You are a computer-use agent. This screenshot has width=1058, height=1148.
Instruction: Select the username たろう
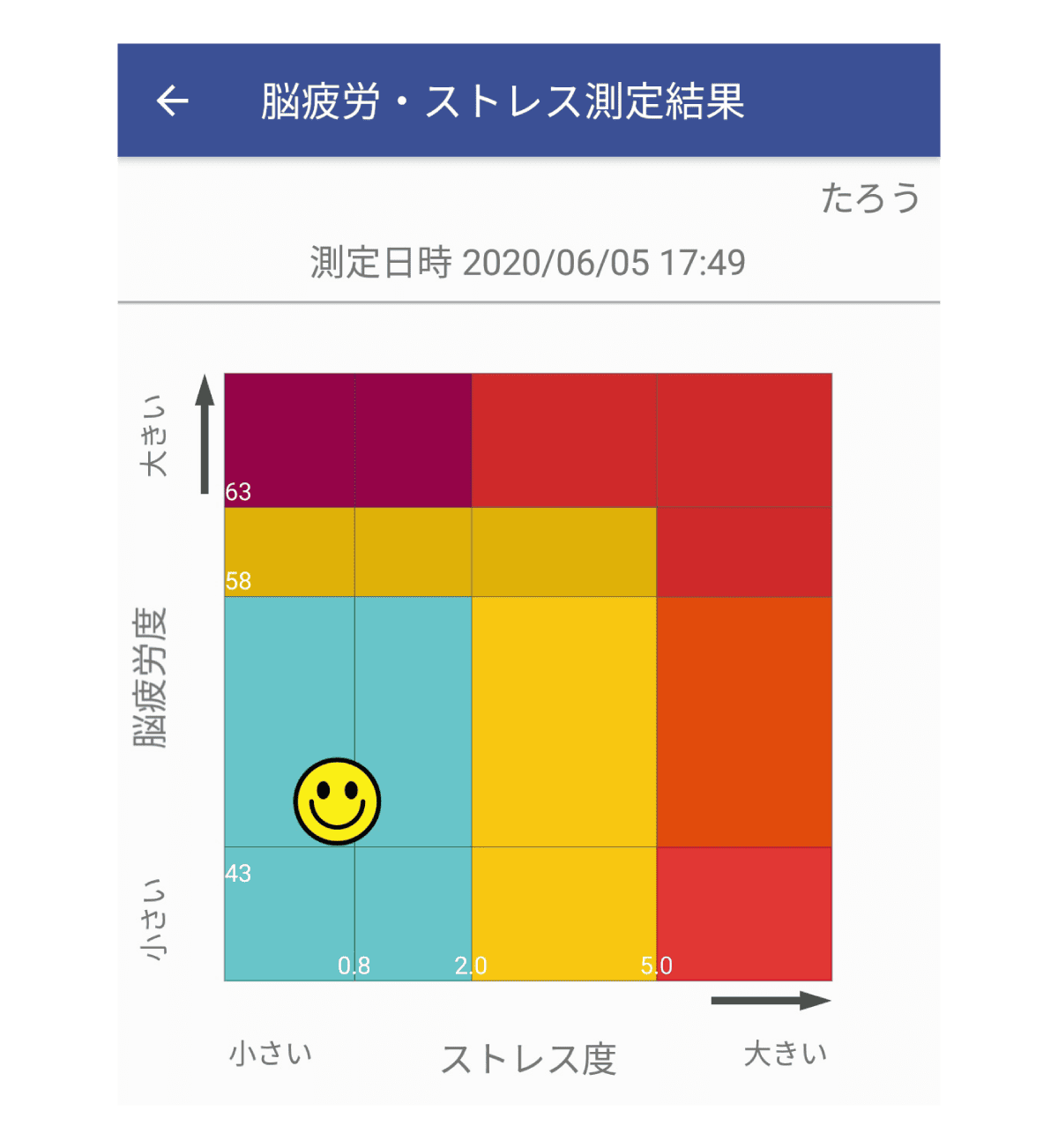click(x=871, y=196)
